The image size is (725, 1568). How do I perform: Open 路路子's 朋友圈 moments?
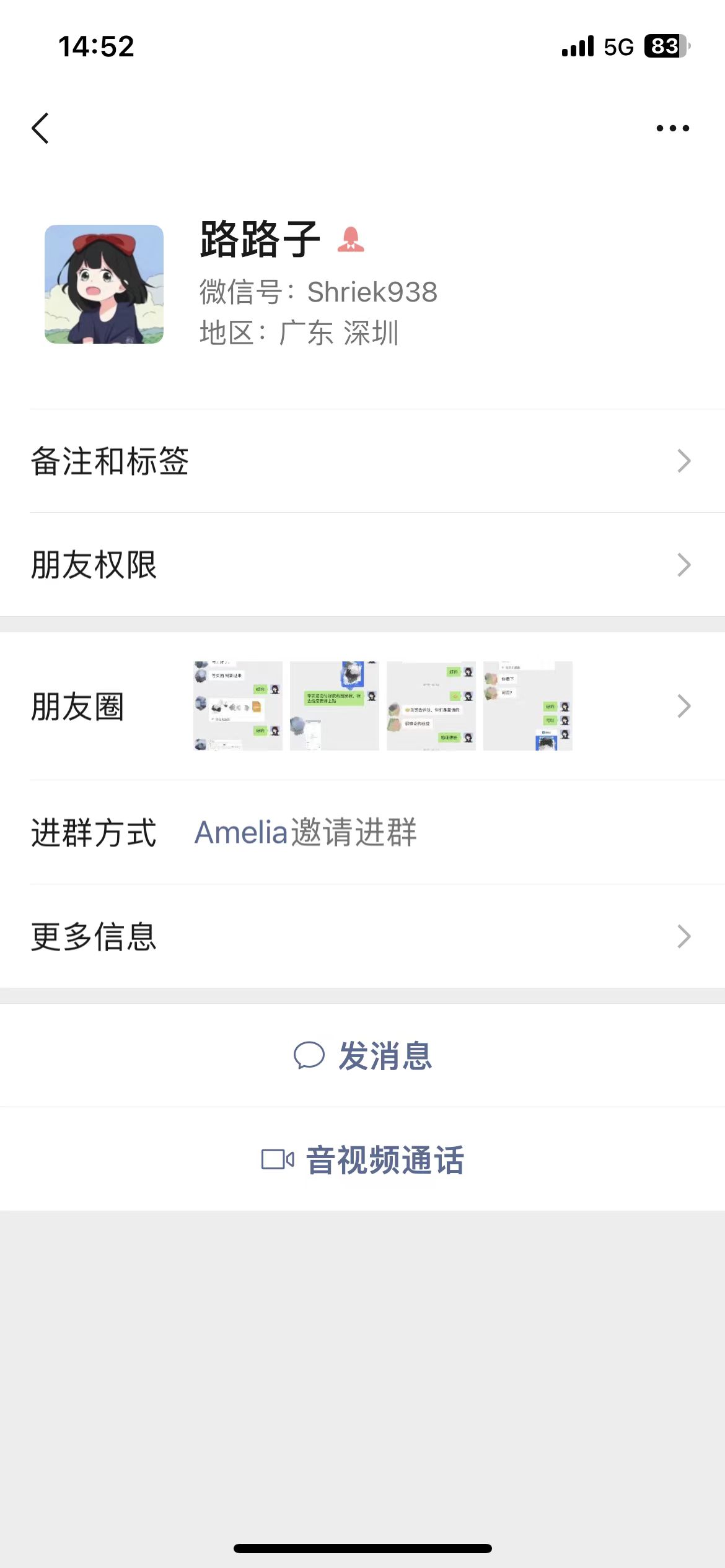click(x=362, y=706)
